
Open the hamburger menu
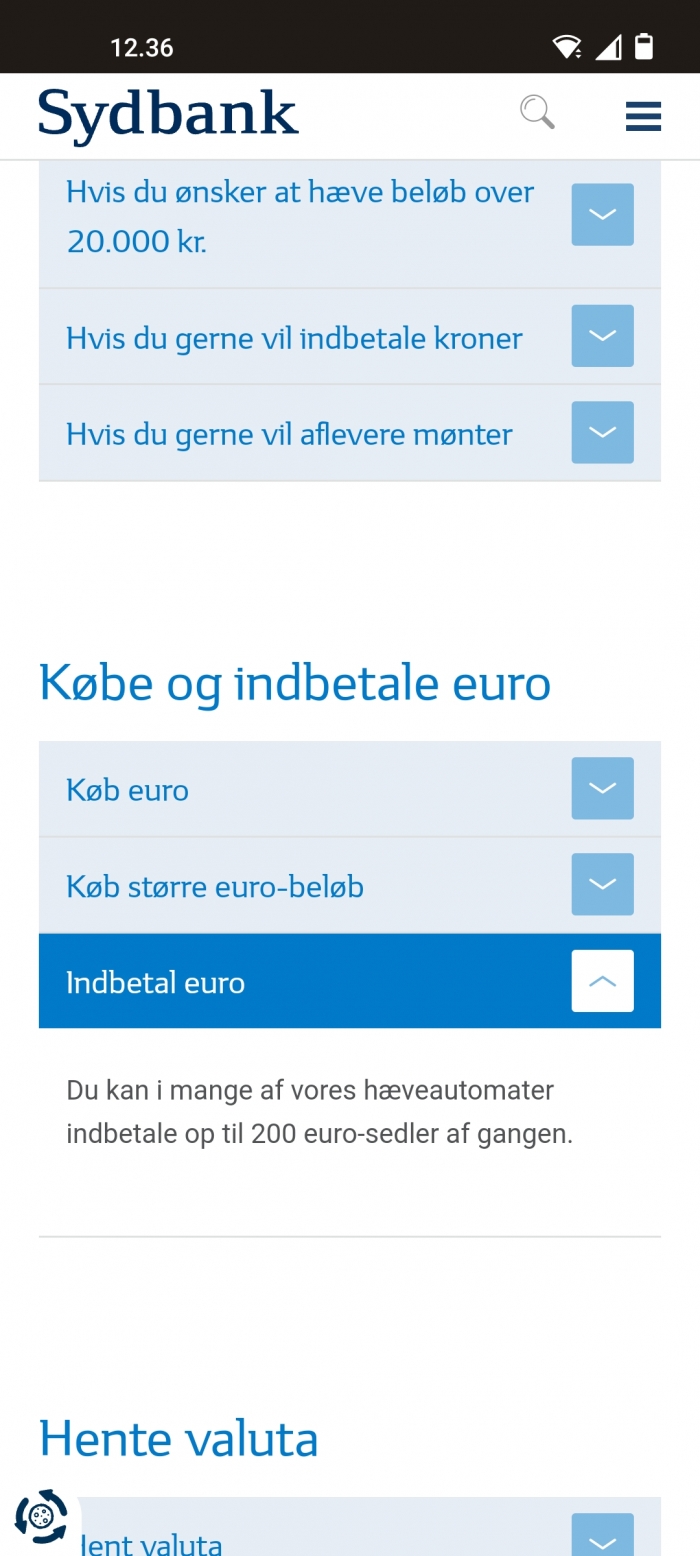pyautogui.click(x=643, y=116)
